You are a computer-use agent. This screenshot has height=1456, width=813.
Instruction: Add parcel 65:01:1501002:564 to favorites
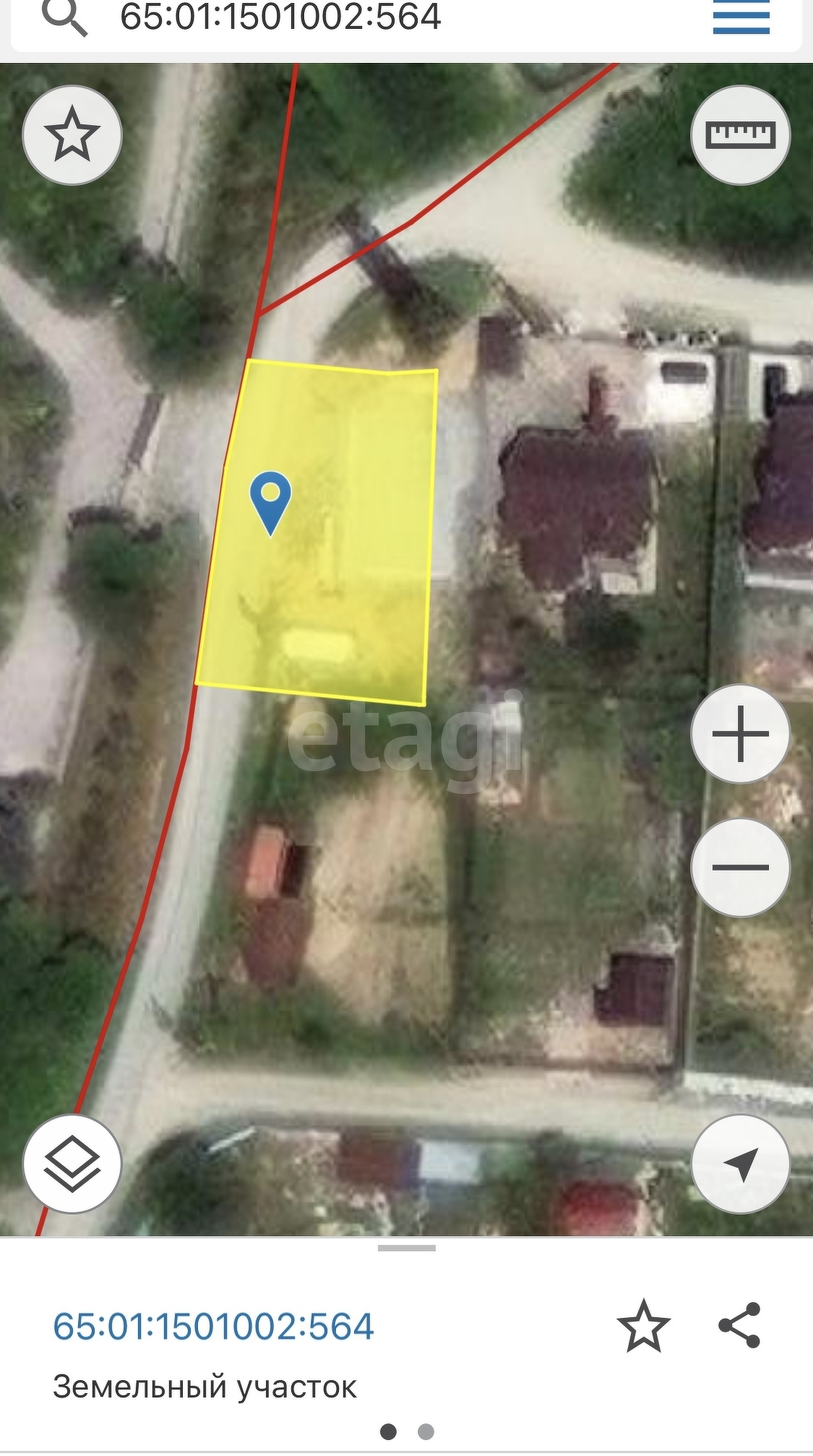[x=643, y=1326]
